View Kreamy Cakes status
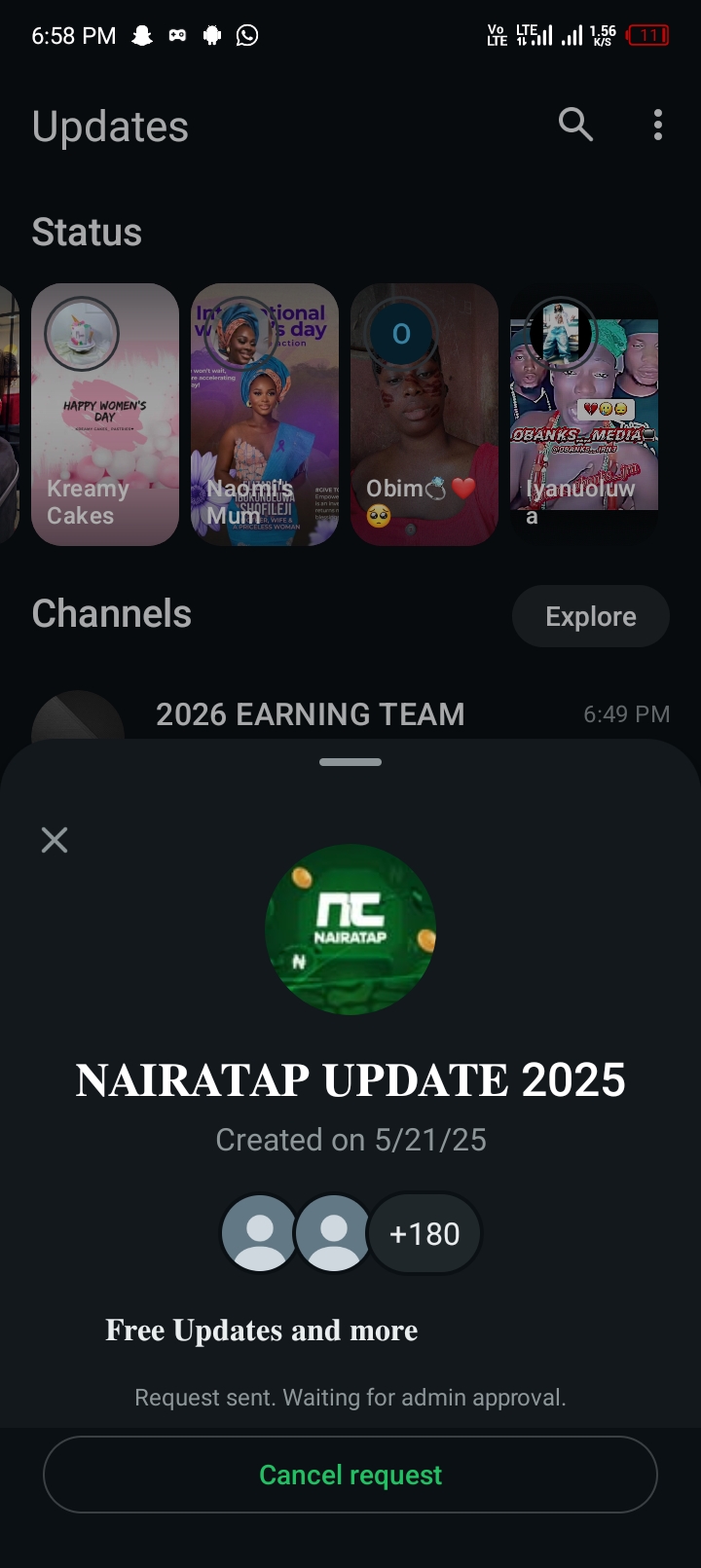 105,415
